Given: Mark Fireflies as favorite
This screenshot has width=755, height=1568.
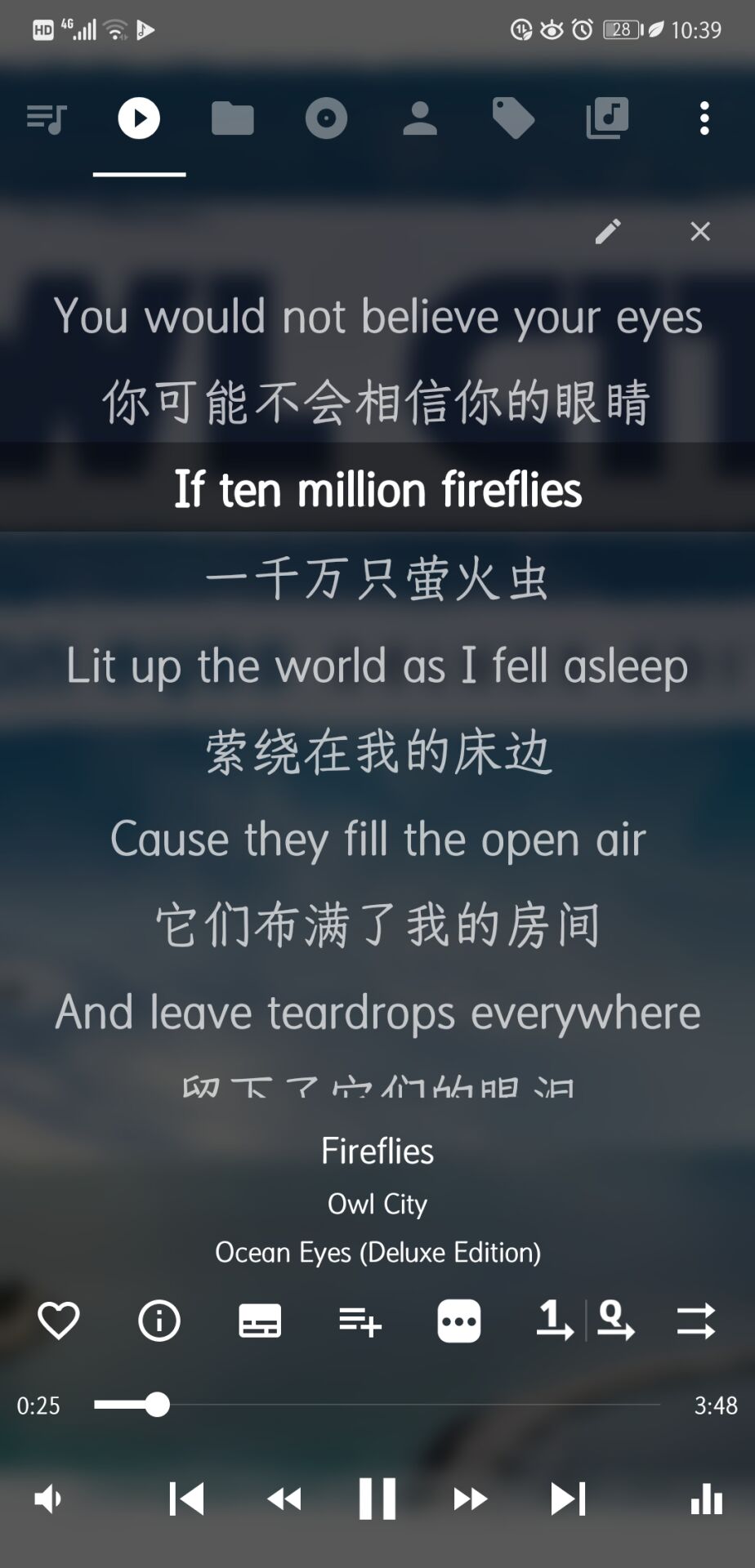Looking at the screenshot, I should pyautogui.click(x=59, y=1321).
